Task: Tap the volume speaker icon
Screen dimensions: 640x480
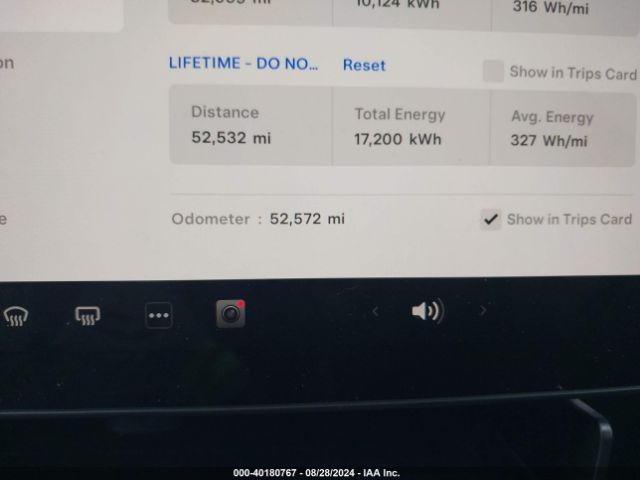Action: pyautogui.click(x=427, y=311)
